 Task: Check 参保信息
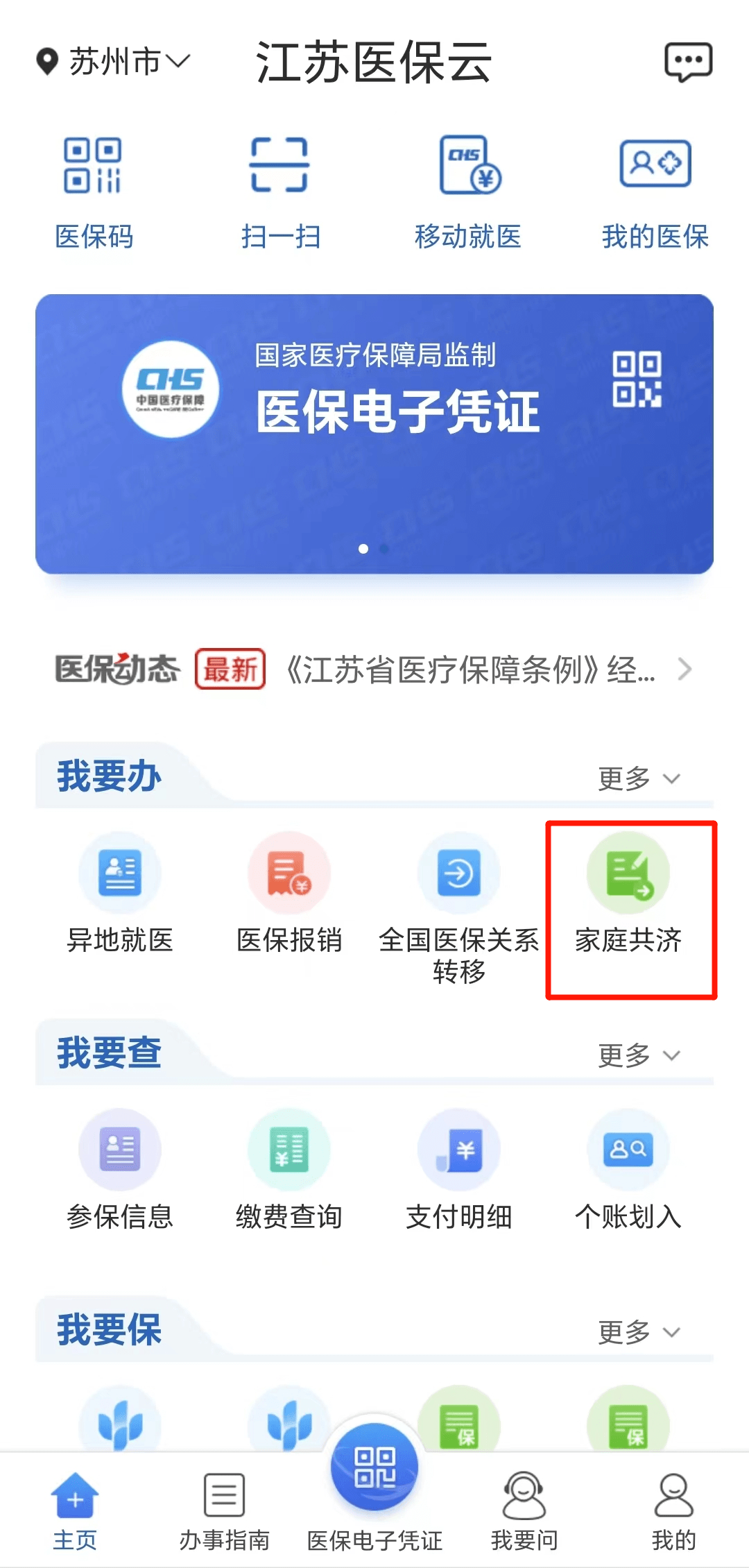pos(120,1170)
